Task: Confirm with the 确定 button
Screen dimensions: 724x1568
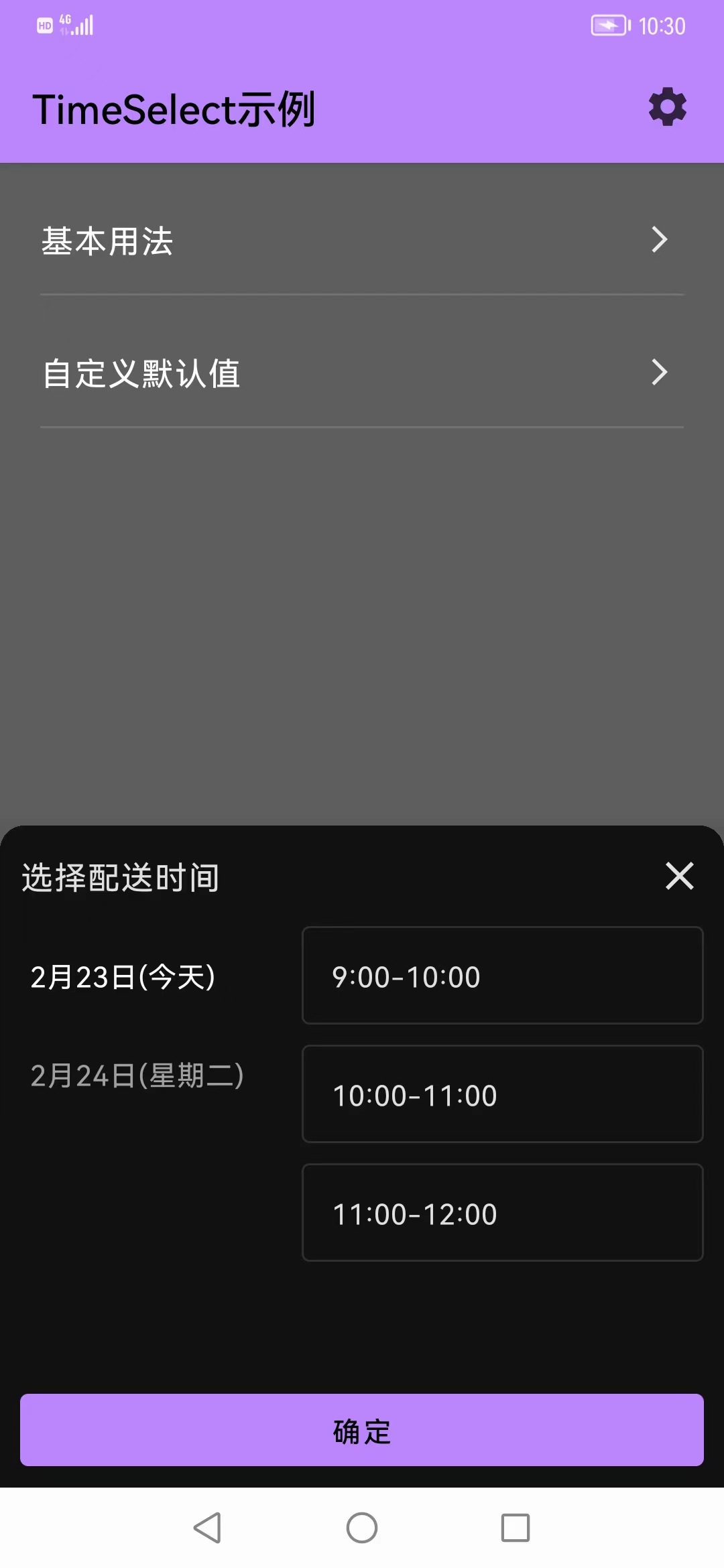Action: click(362, 1430)
